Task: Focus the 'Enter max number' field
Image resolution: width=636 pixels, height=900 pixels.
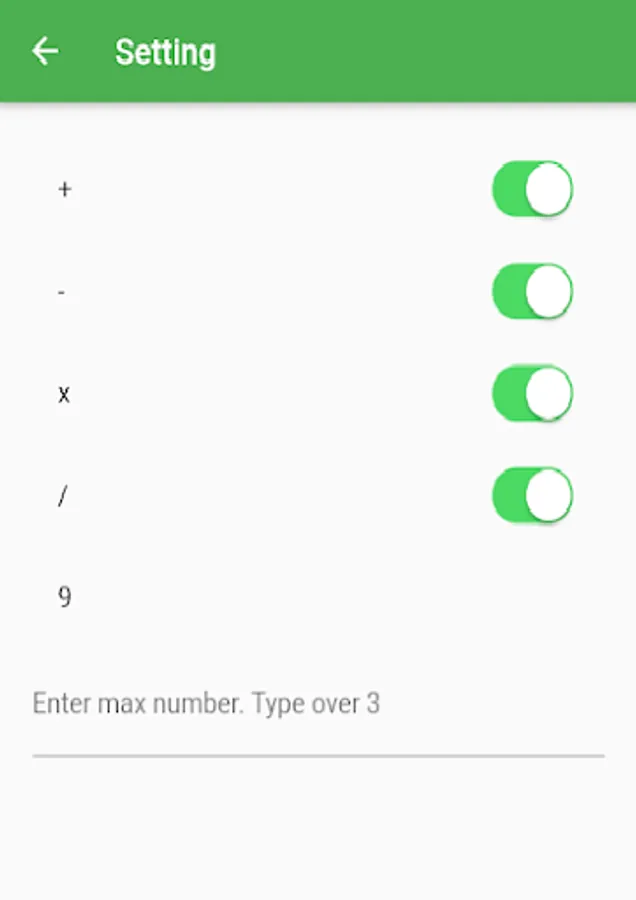Action: [x=318, y=704]
